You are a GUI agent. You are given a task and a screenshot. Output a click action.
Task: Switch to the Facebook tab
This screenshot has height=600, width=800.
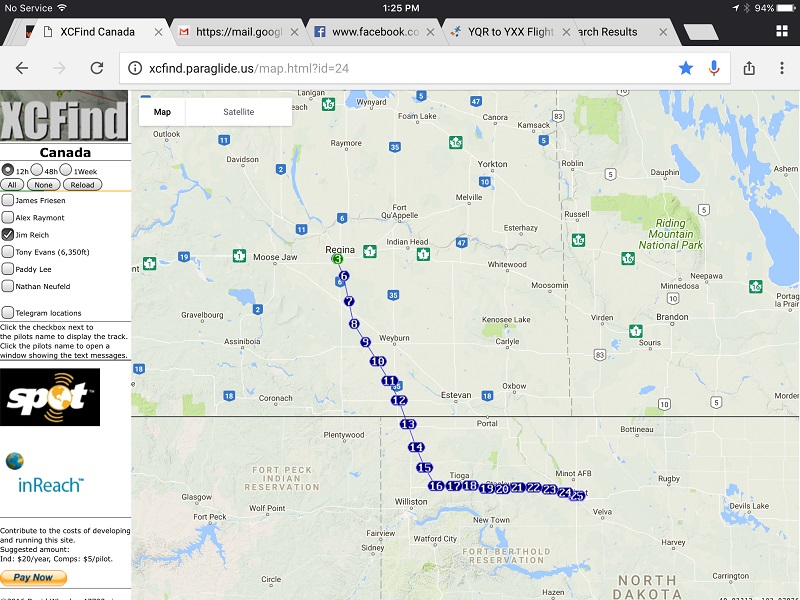coord(372,32)
